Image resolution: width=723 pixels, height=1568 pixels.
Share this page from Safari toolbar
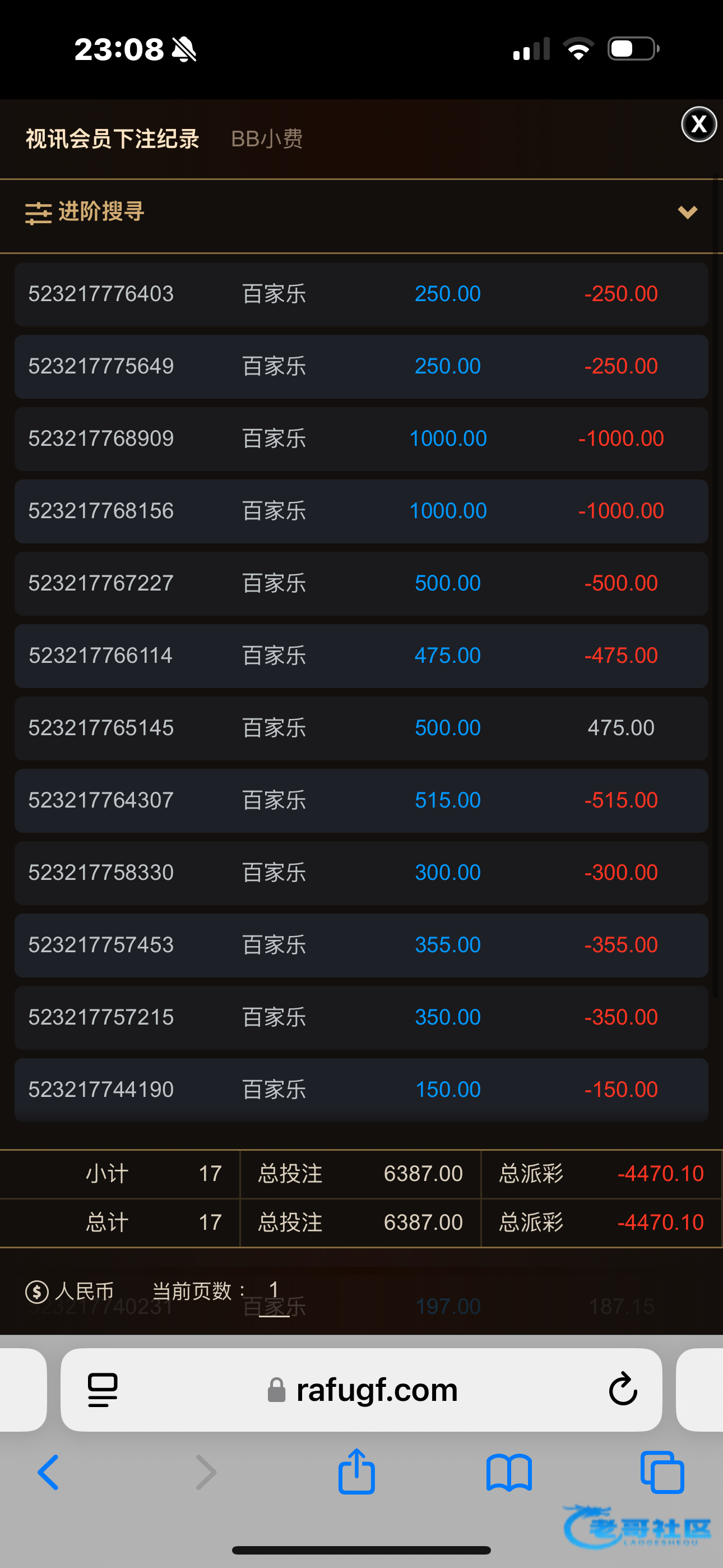coord(356,1472)
